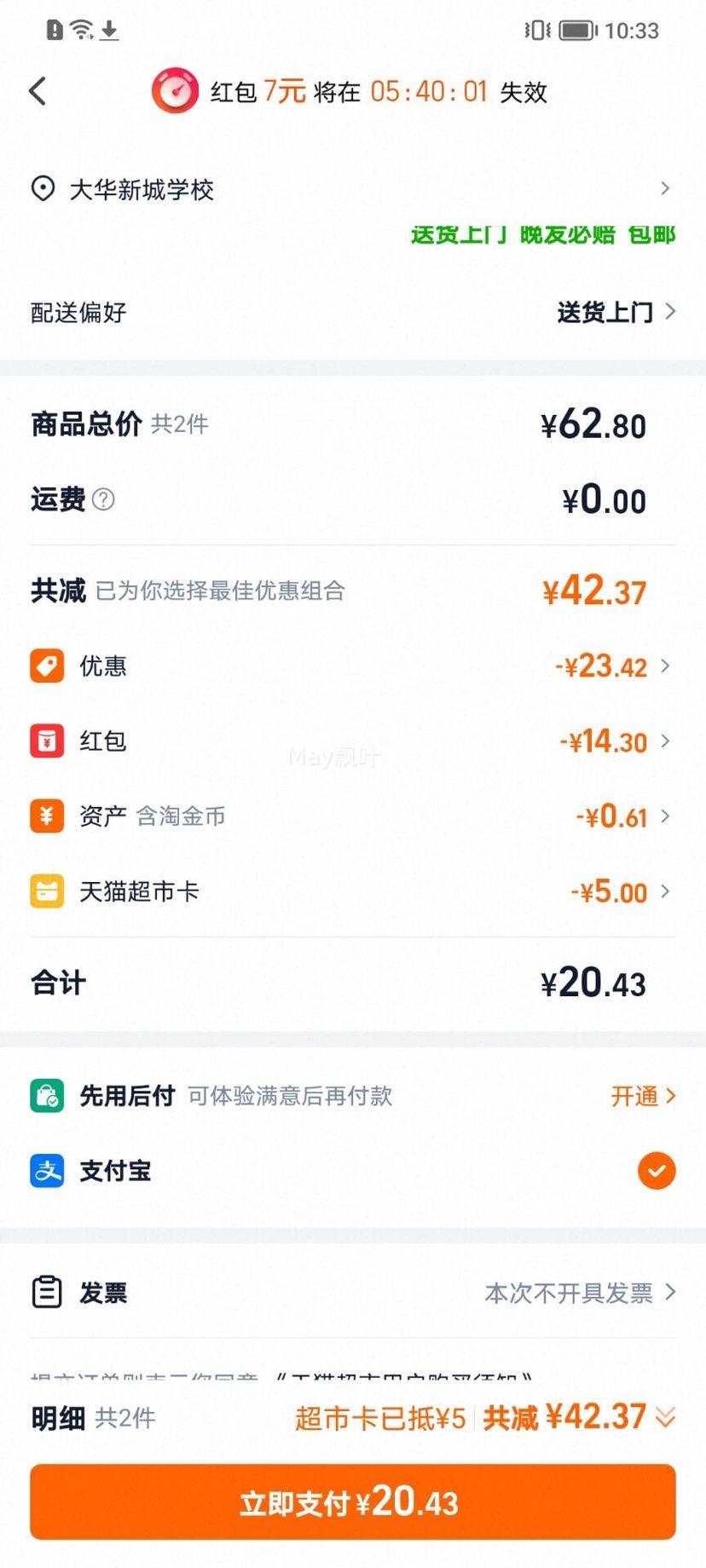Viewport: 706px width, 1568px height.
Task: Expand the 明细 details with double chevron
Action: point(664,1417)
